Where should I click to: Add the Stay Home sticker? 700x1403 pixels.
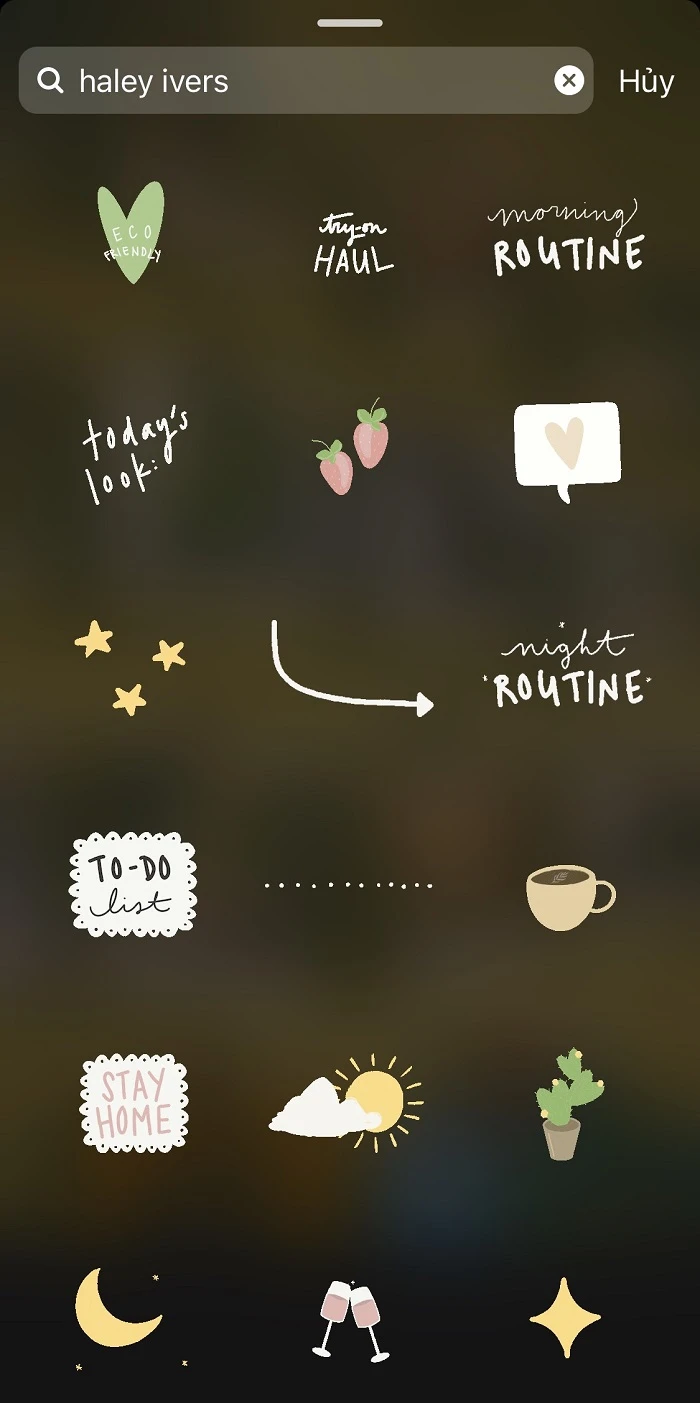(x=134, y=1103)
